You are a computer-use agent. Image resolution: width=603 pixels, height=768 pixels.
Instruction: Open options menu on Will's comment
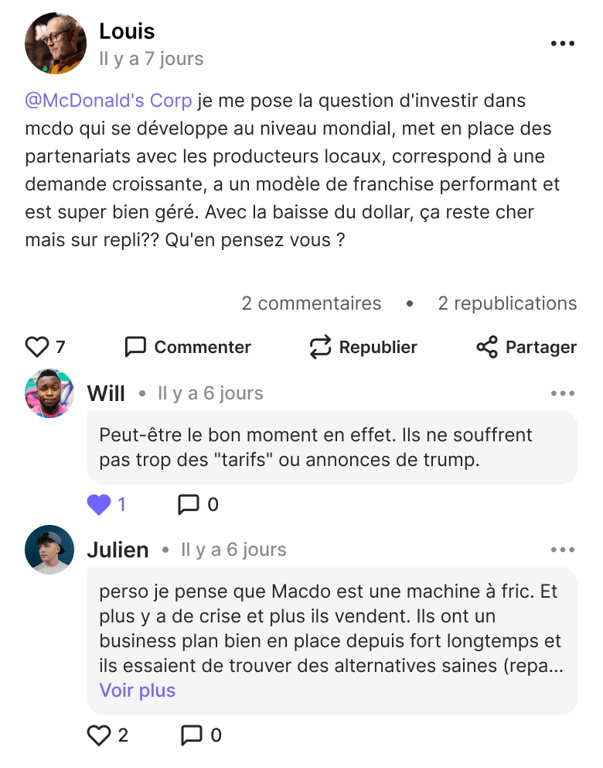click(563, 393)
